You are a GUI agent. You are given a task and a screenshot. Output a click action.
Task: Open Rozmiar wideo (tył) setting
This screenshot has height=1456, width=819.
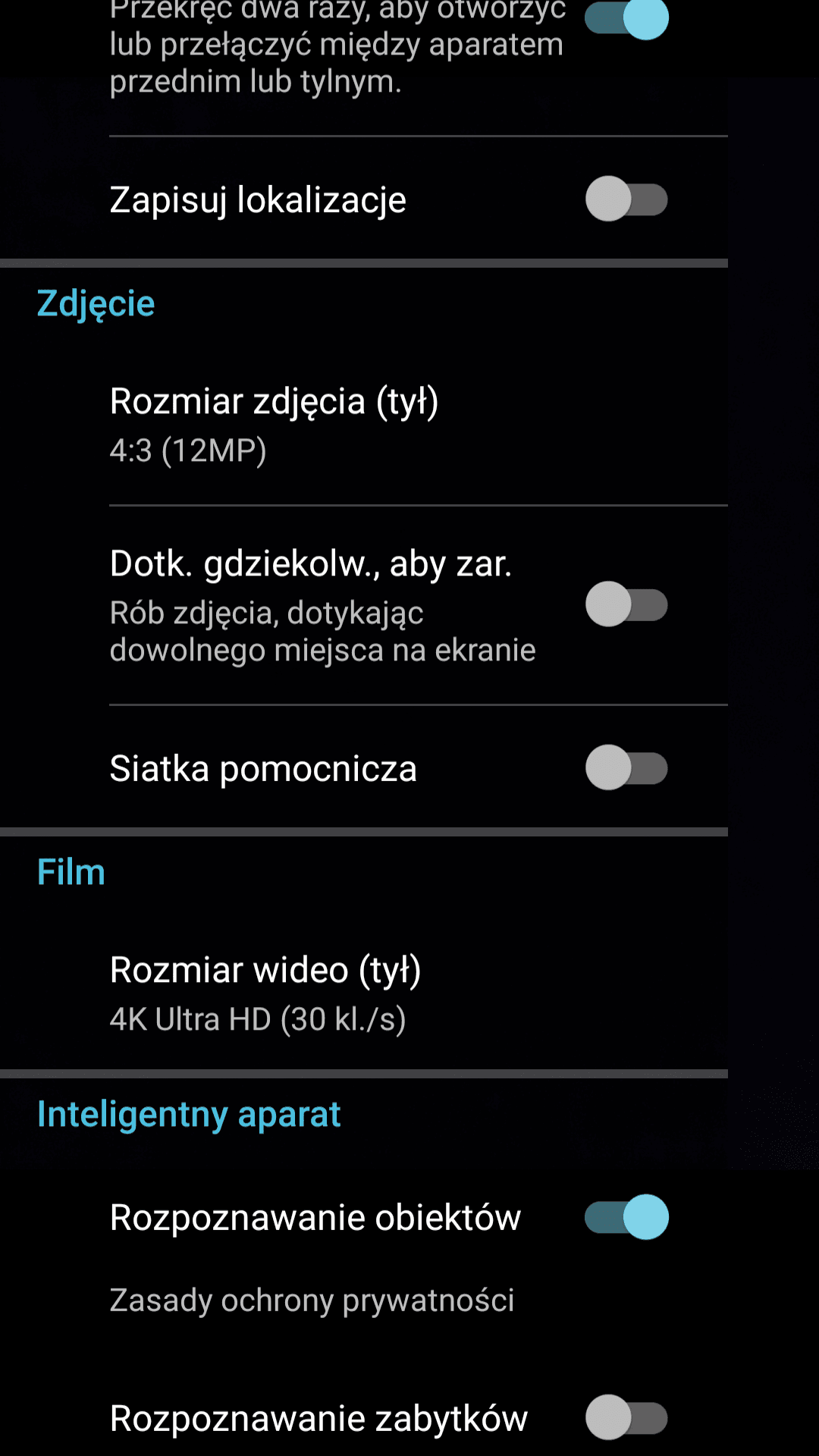(x=364, y=993)
